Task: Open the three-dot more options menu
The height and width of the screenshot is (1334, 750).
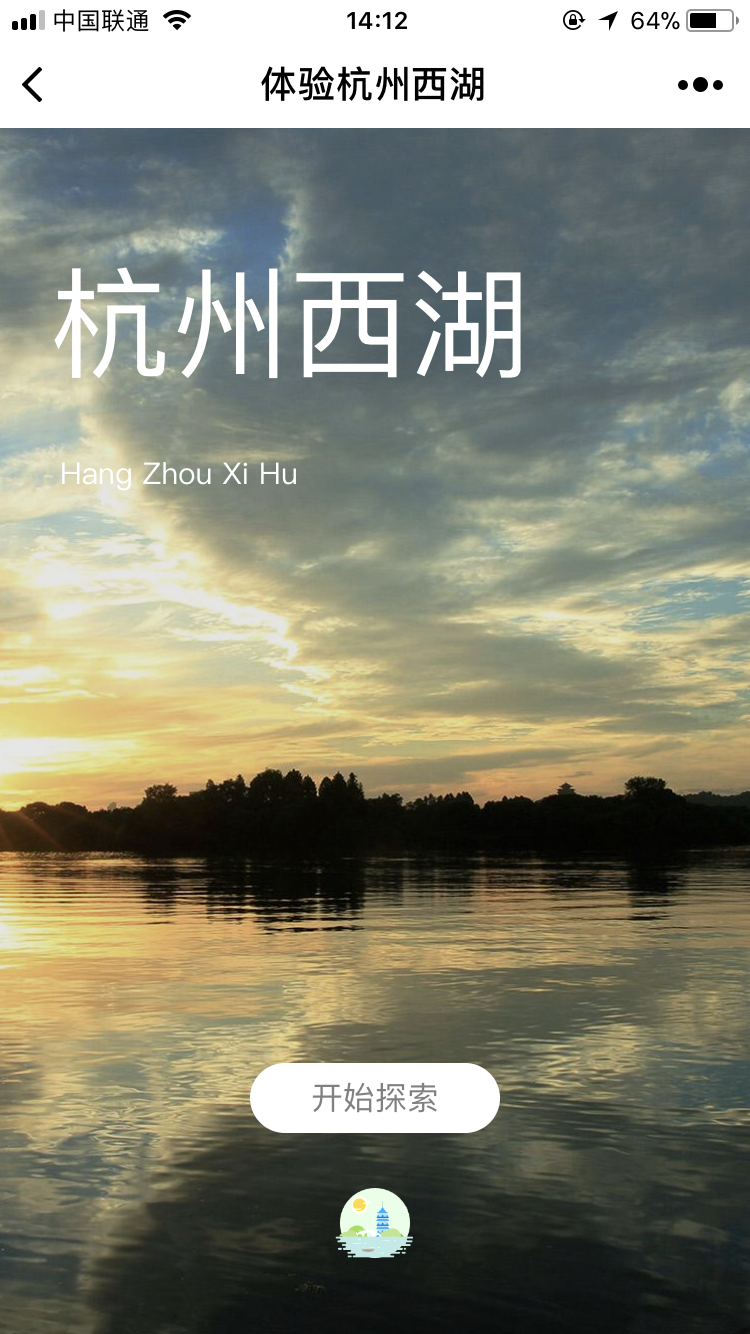Action: (x=700, y=85)
